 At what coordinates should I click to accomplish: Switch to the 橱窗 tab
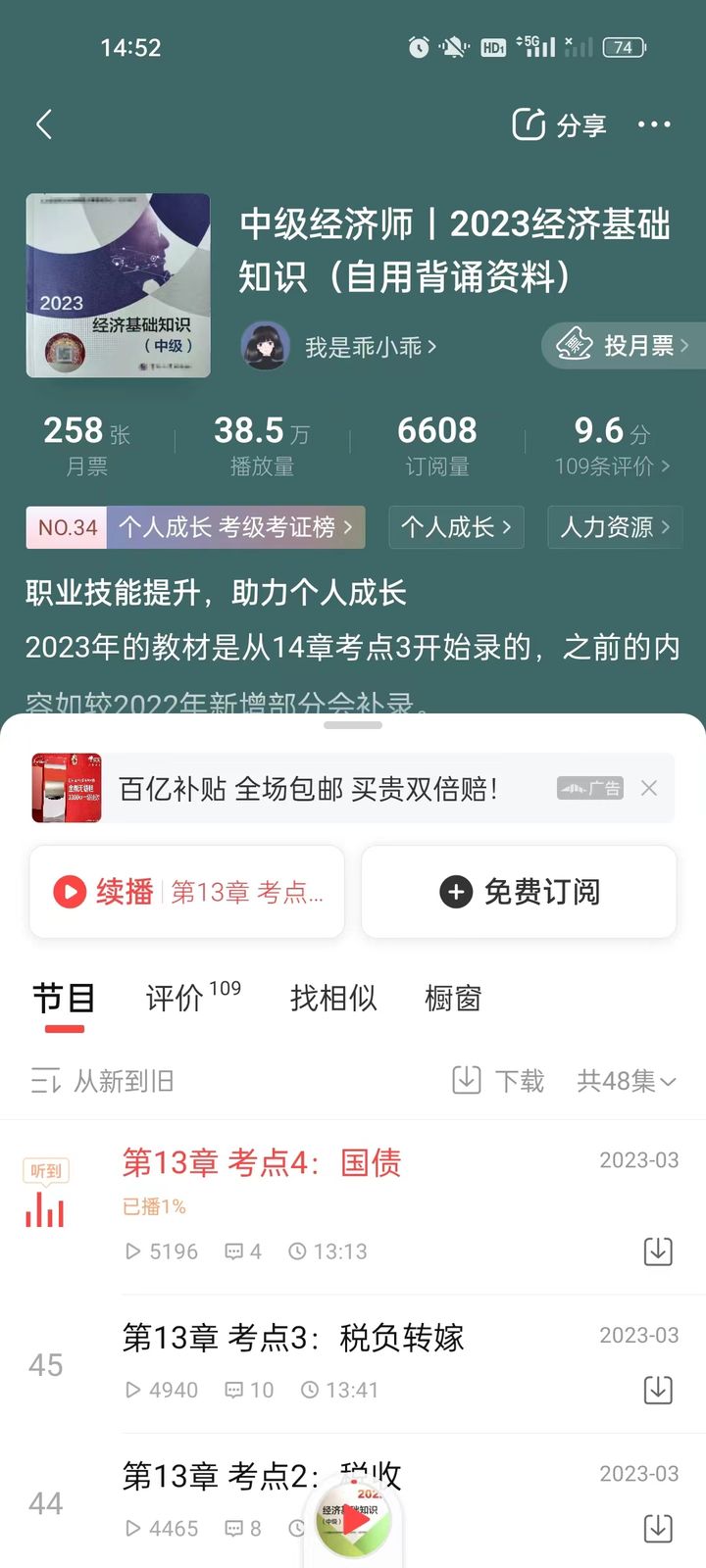pos(451,999)
